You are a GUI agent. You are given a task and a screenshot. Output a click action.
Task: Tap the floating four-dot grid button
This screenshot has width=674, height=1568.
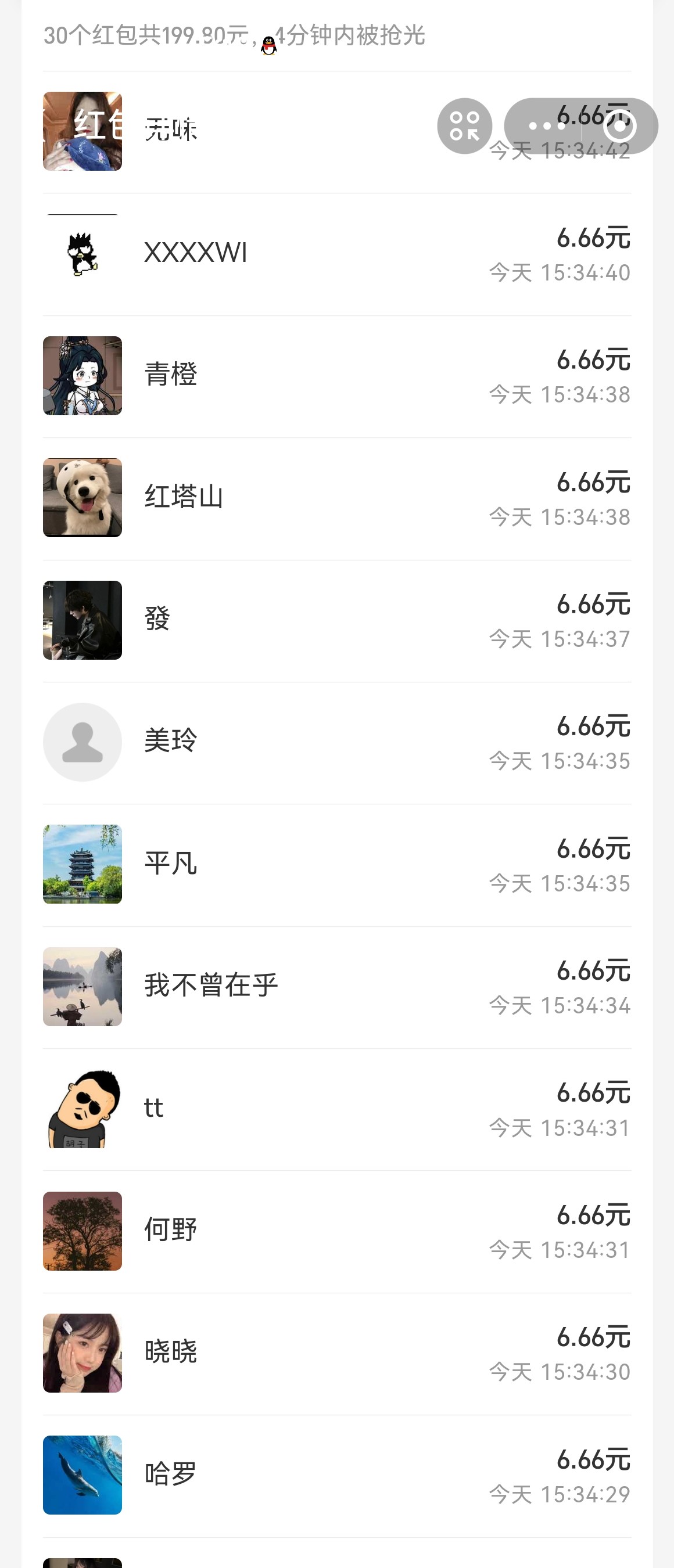point(465,126)
